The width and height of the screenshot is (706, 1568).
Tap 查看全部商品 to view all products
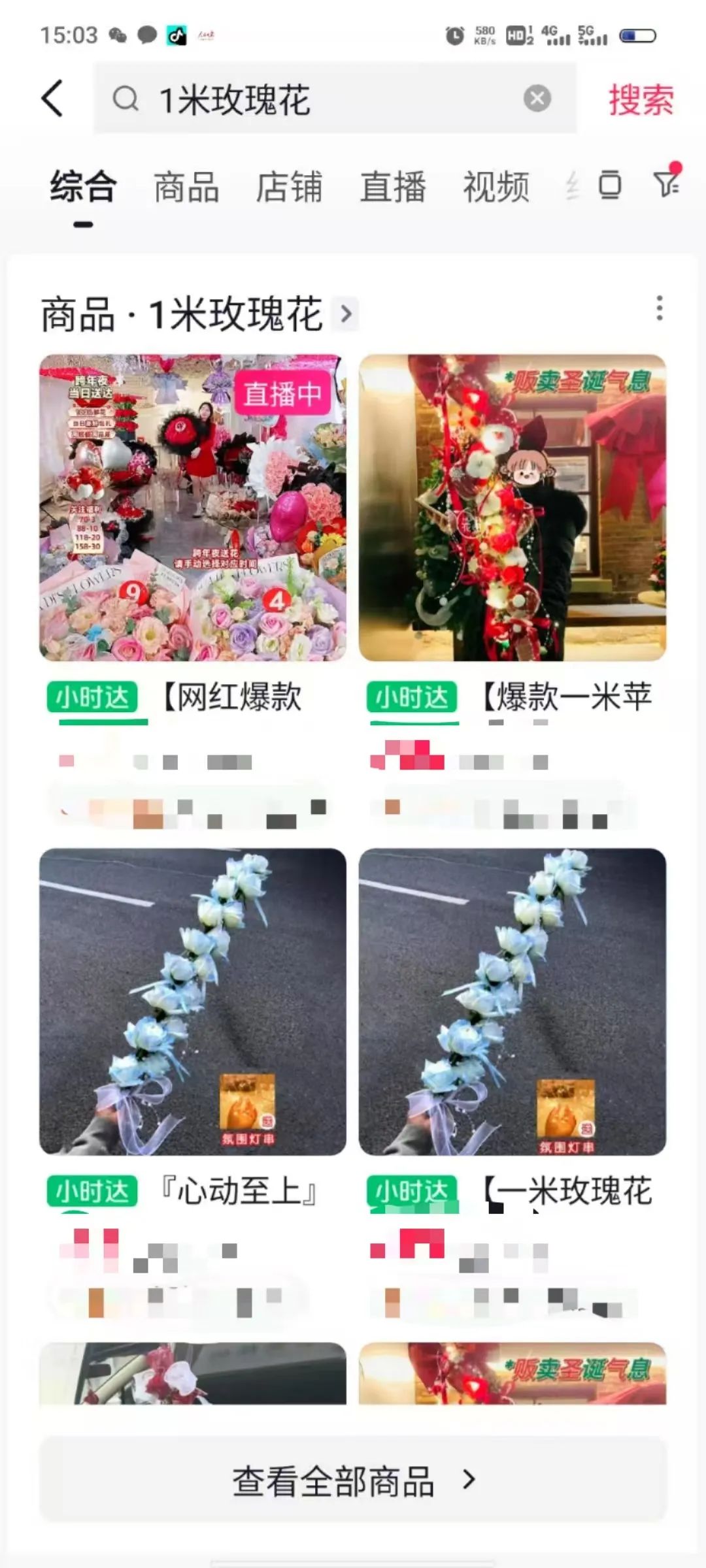353,1480
